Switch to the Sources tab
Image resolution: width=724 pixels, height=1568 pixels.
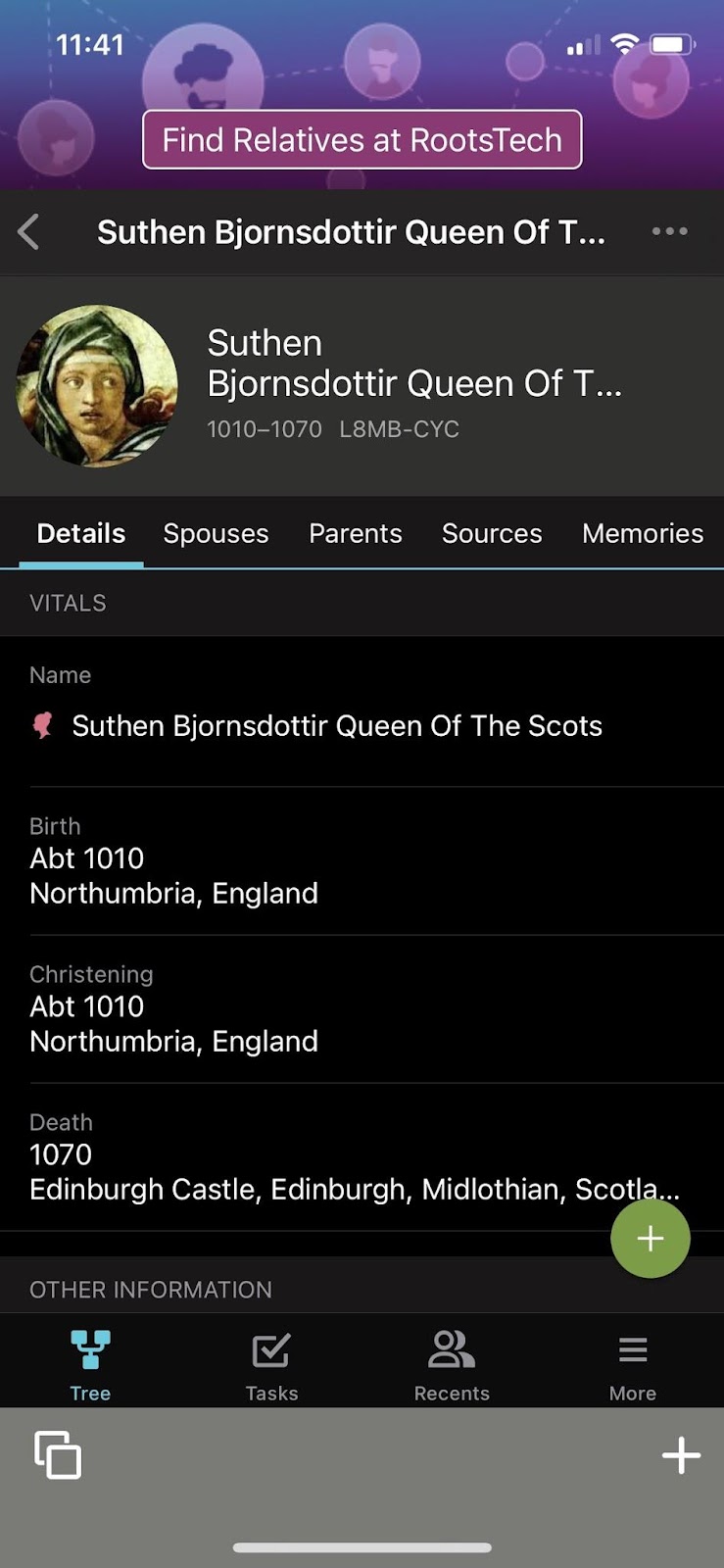click(x=491, y=533)
